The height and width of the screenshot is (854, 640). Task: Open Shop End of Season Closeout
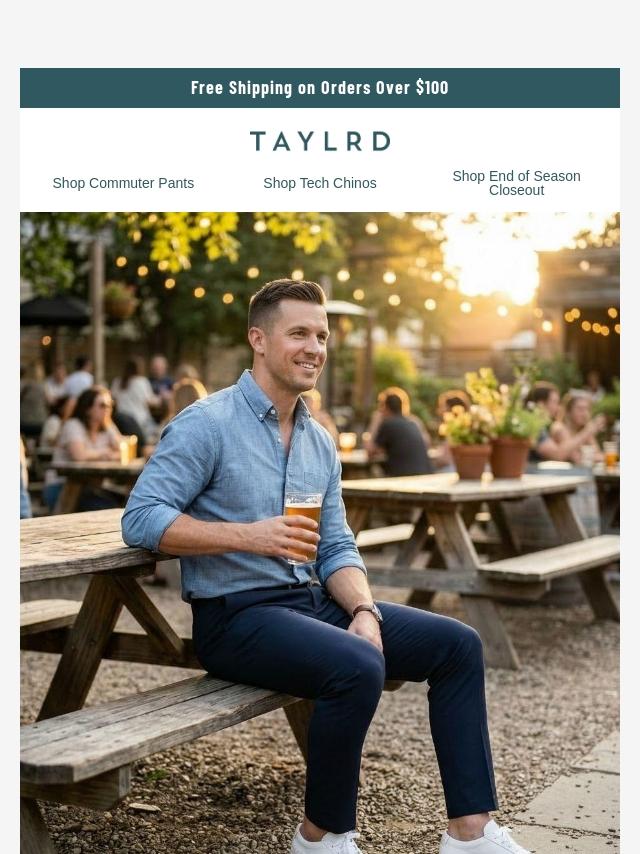coord(516,183)
